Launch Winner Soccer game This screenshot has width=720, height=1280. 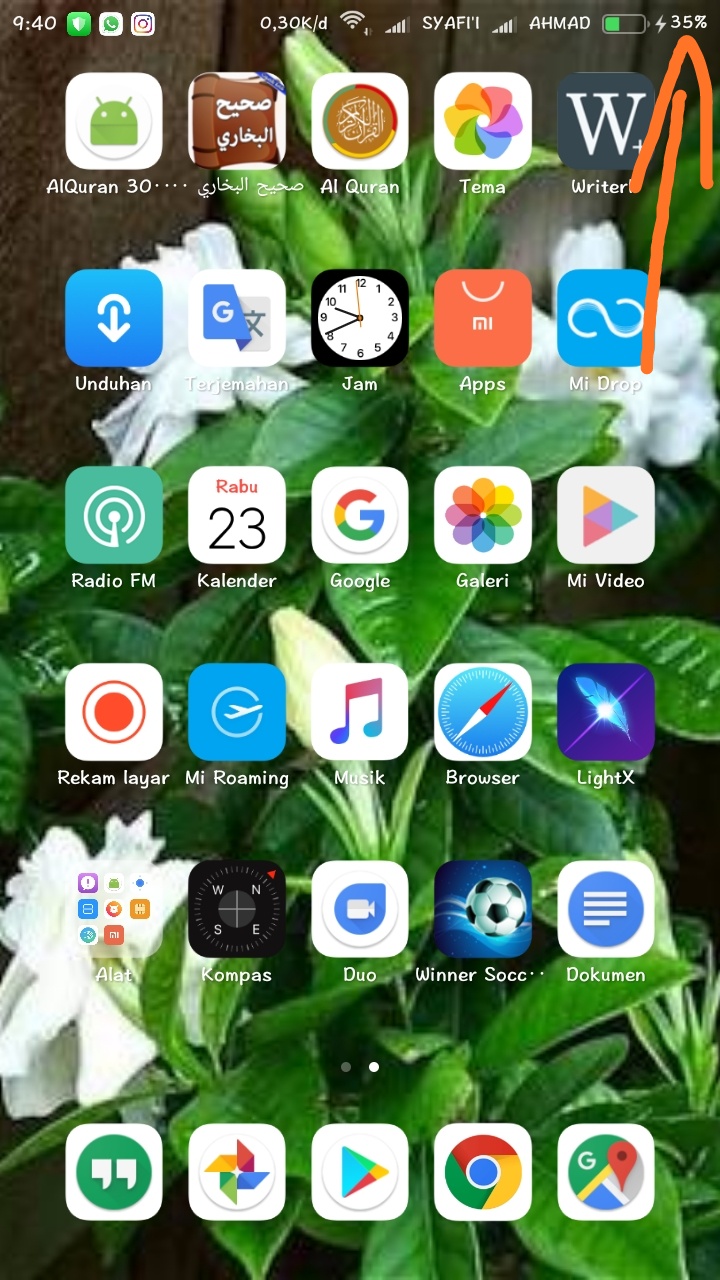click(482, 908)
